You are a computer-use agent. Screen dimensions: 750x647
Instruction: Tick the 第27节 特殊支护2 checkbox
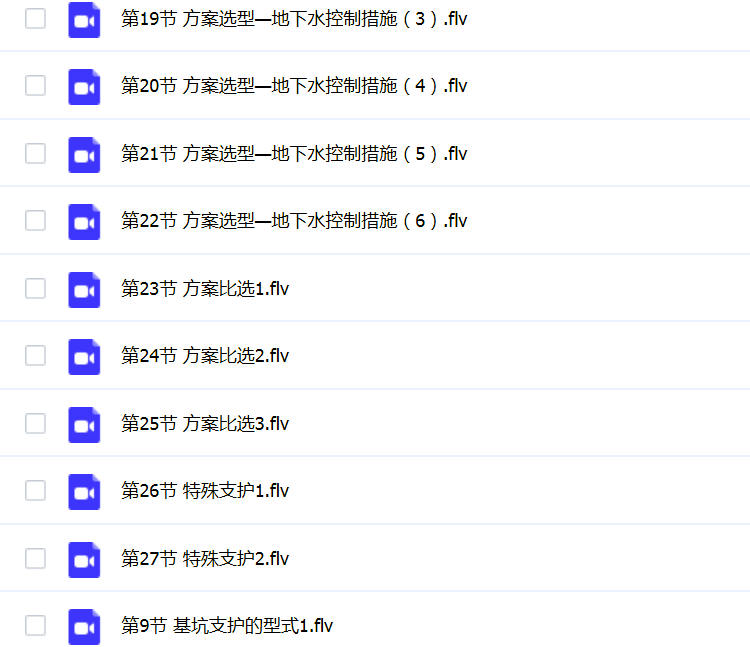36,559
